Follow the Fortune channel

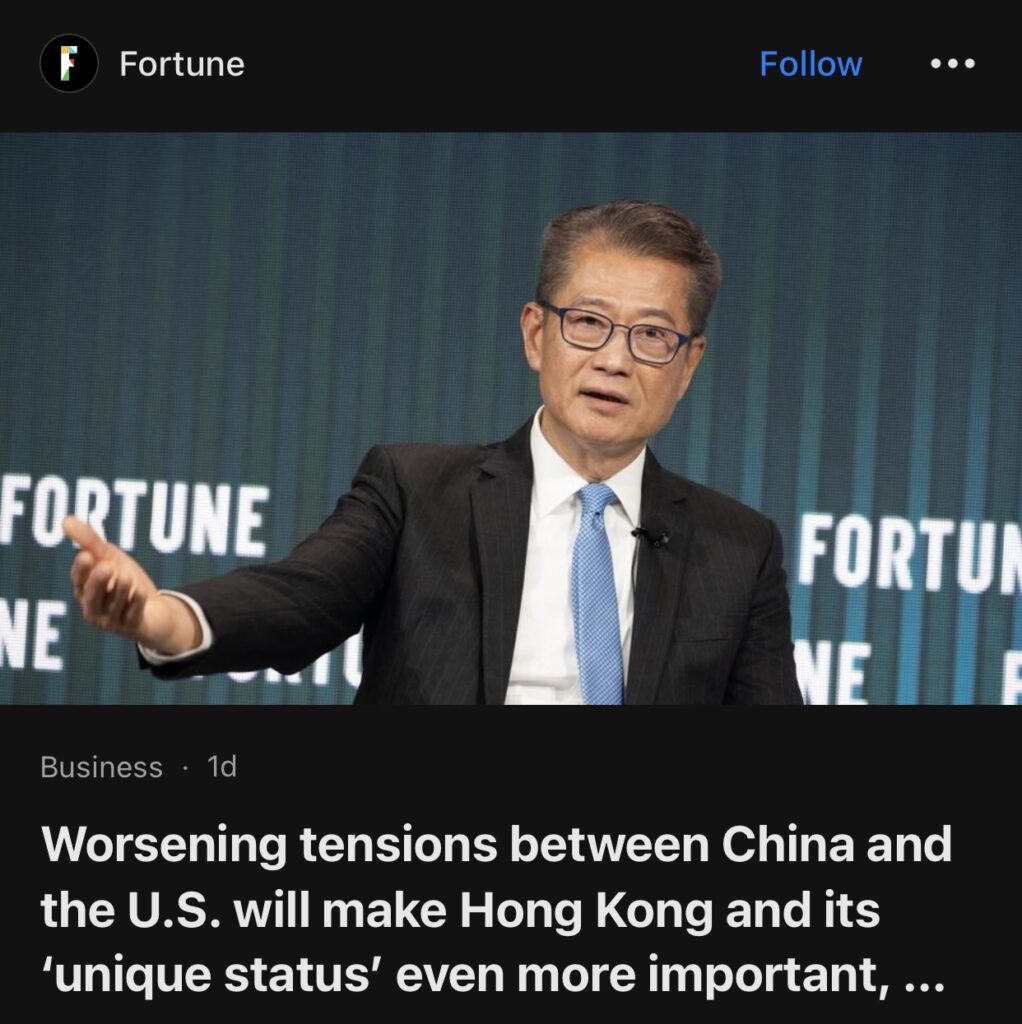click(810, 64)
